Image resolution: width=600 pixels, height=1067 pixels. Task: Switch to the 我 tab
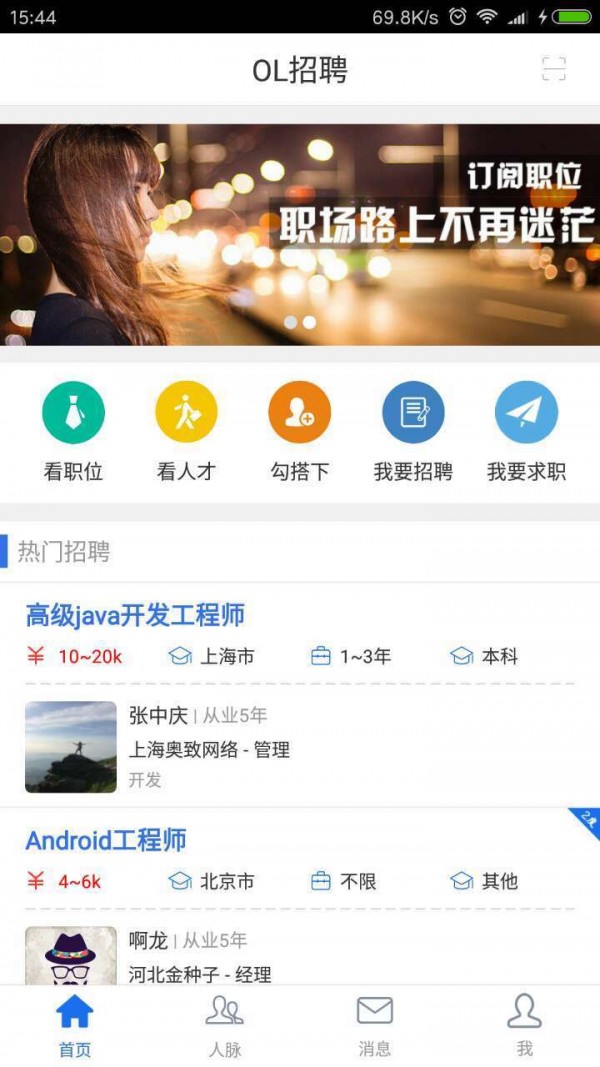coord(525,1026)
